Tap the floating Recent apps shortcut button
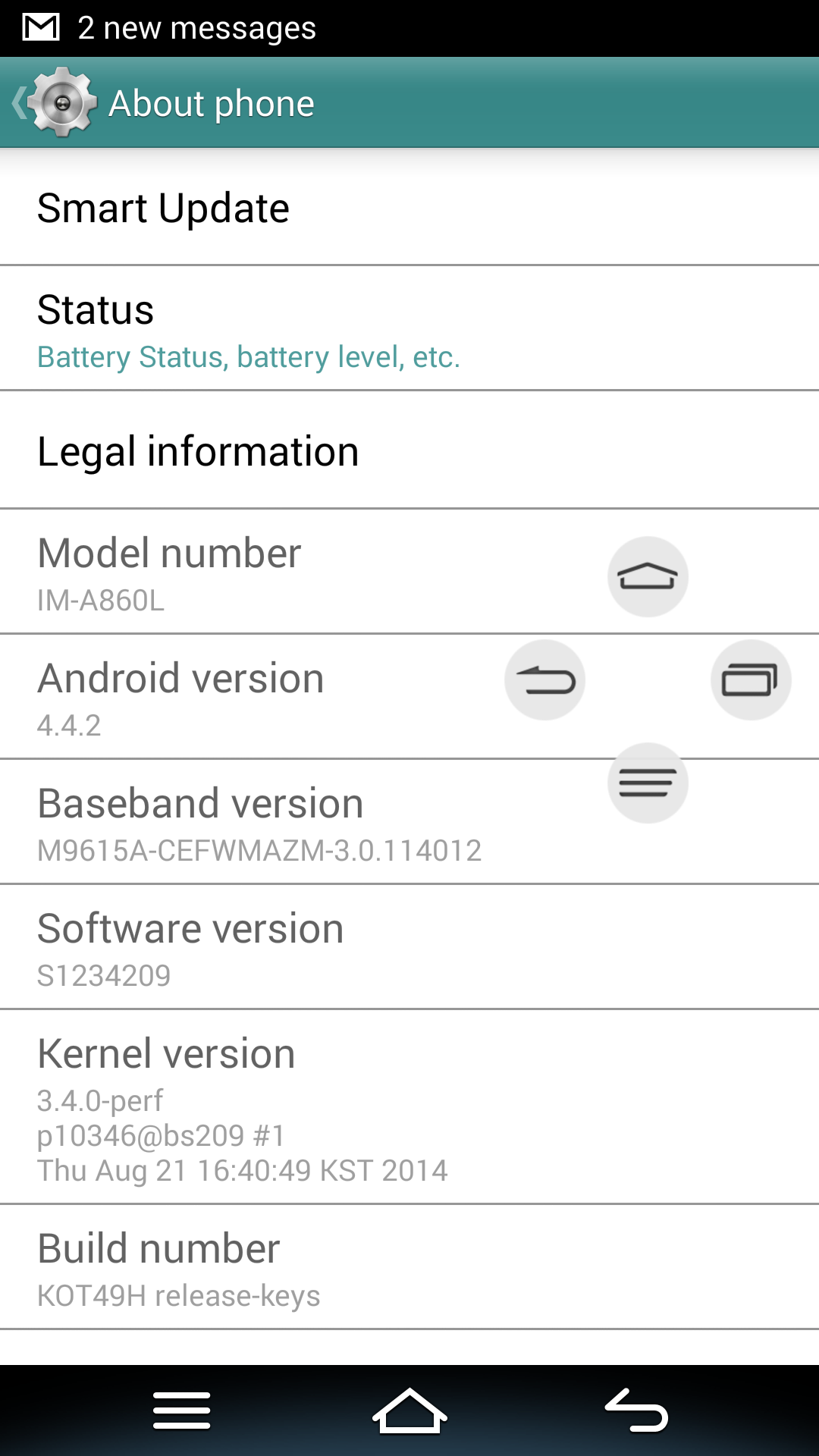Viewport: 819px width, 1456px height. [751, 680]
